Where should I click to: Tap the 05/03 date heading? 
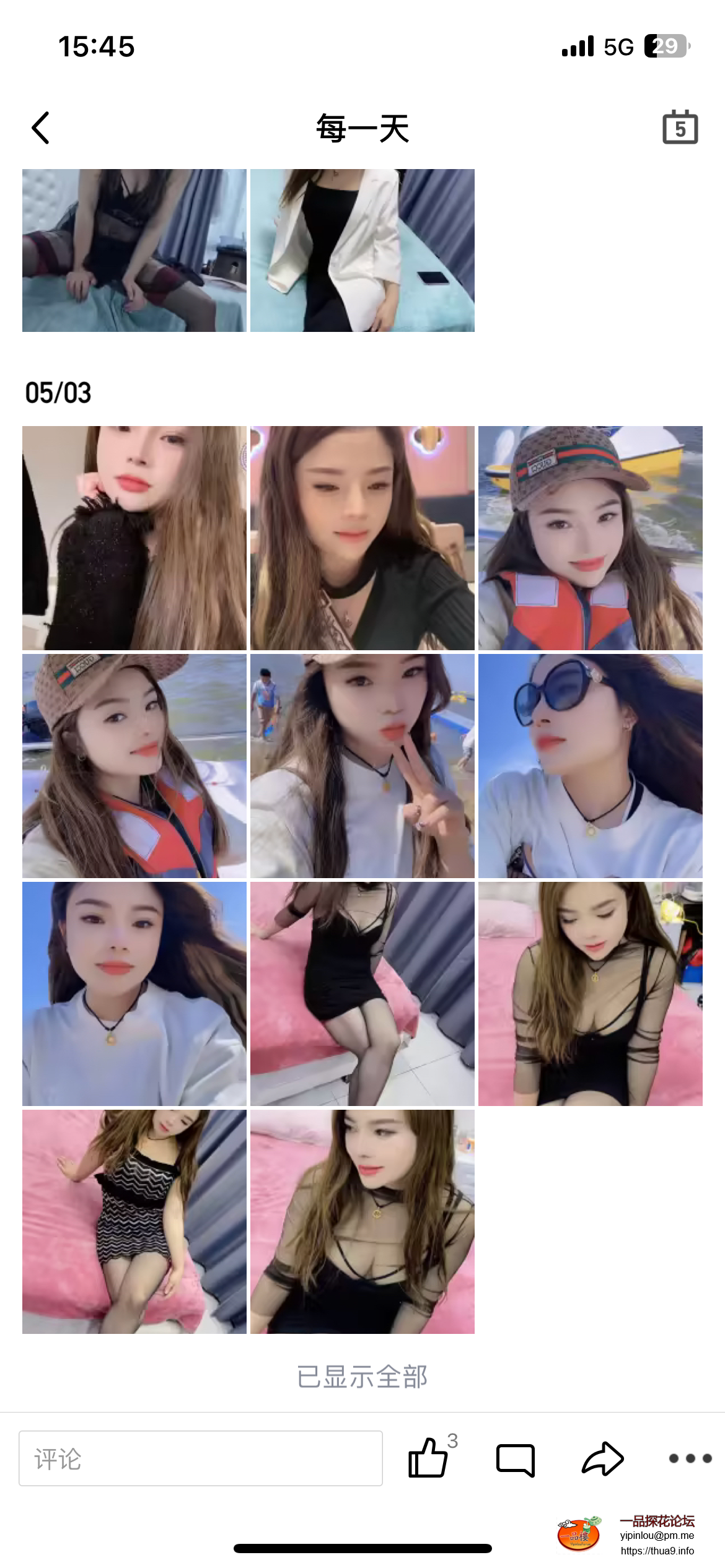point(58,392)
